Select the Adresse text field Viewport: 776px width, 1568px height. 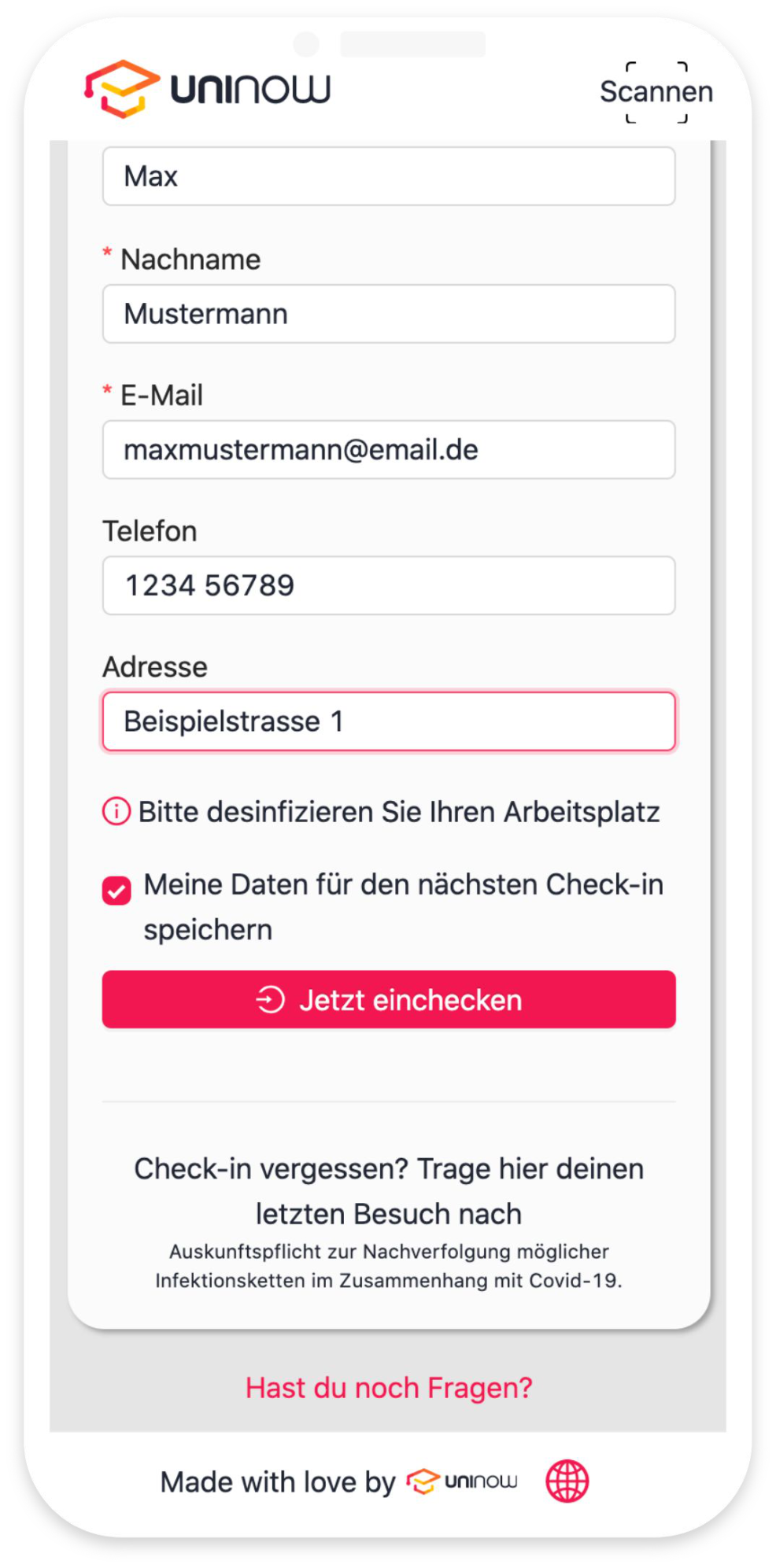388,721
